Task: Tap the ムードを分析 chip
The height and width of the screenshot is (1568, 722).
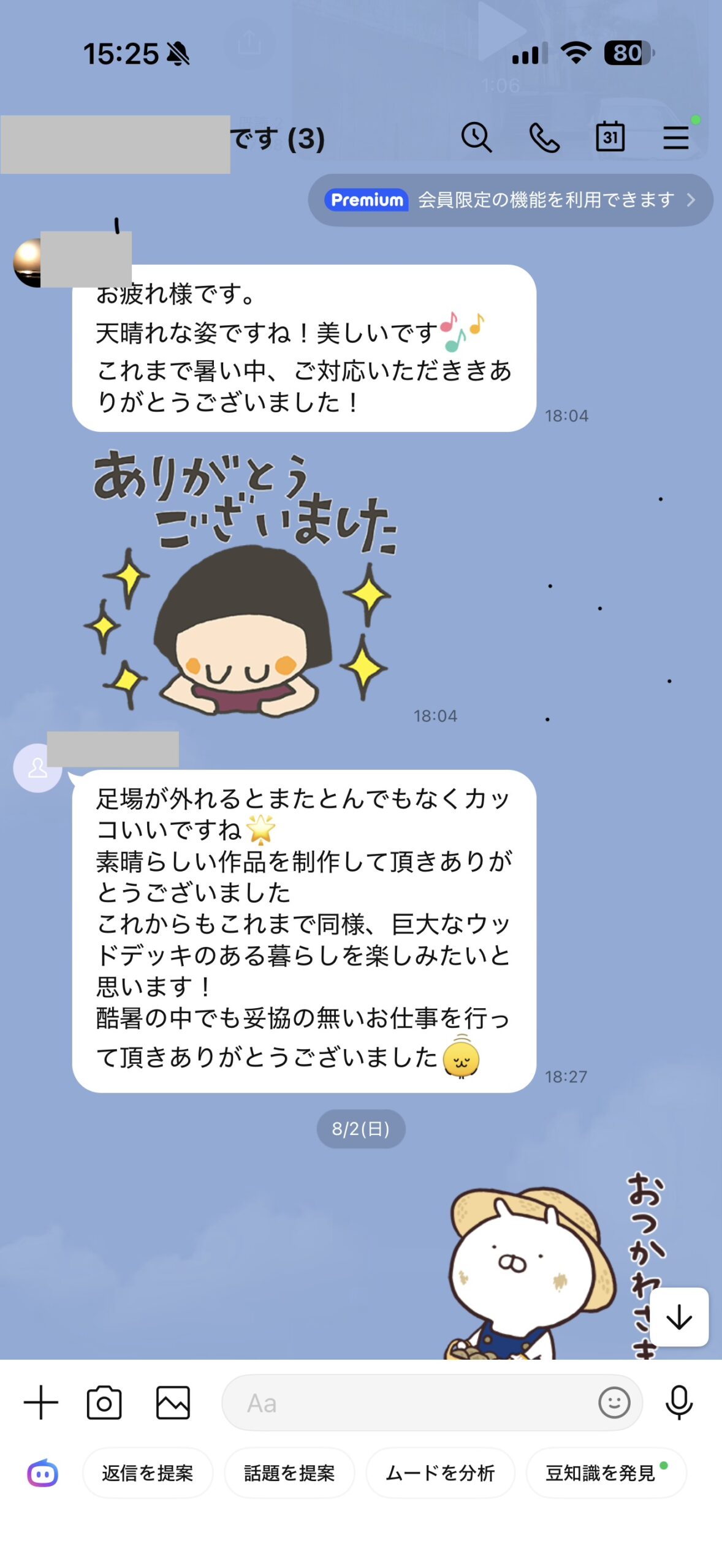Action: (440, 1473)
